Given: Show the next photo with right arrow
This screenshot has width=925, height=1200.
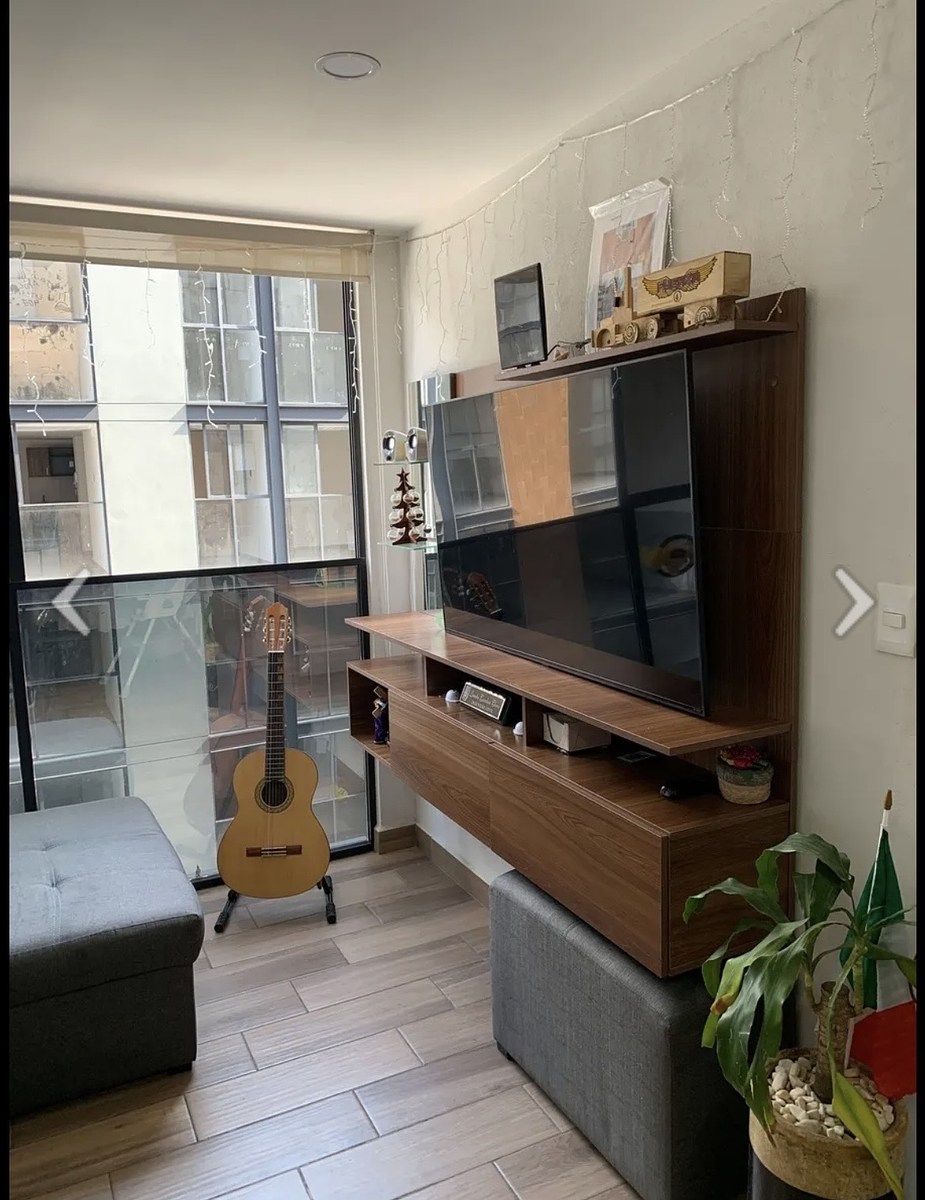Looking at the screenshot, I should tap(853, 602).
